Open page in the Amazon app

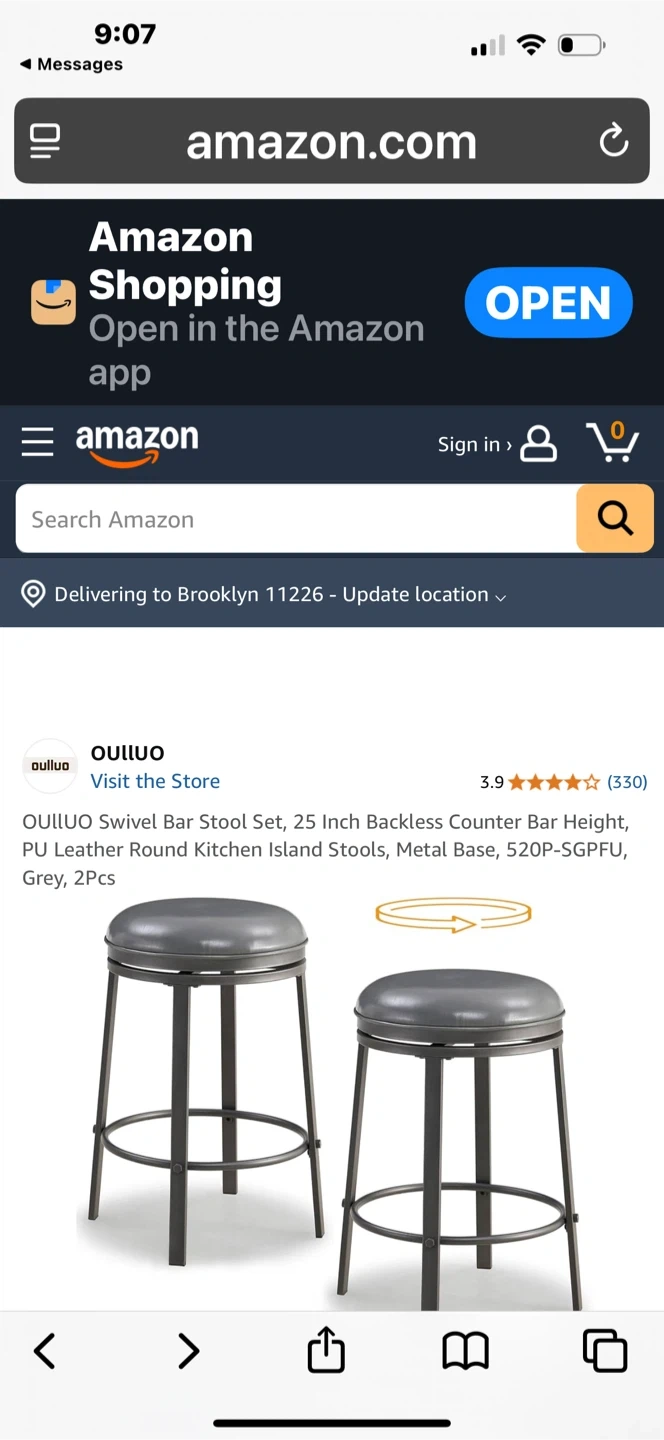[548, 303]
